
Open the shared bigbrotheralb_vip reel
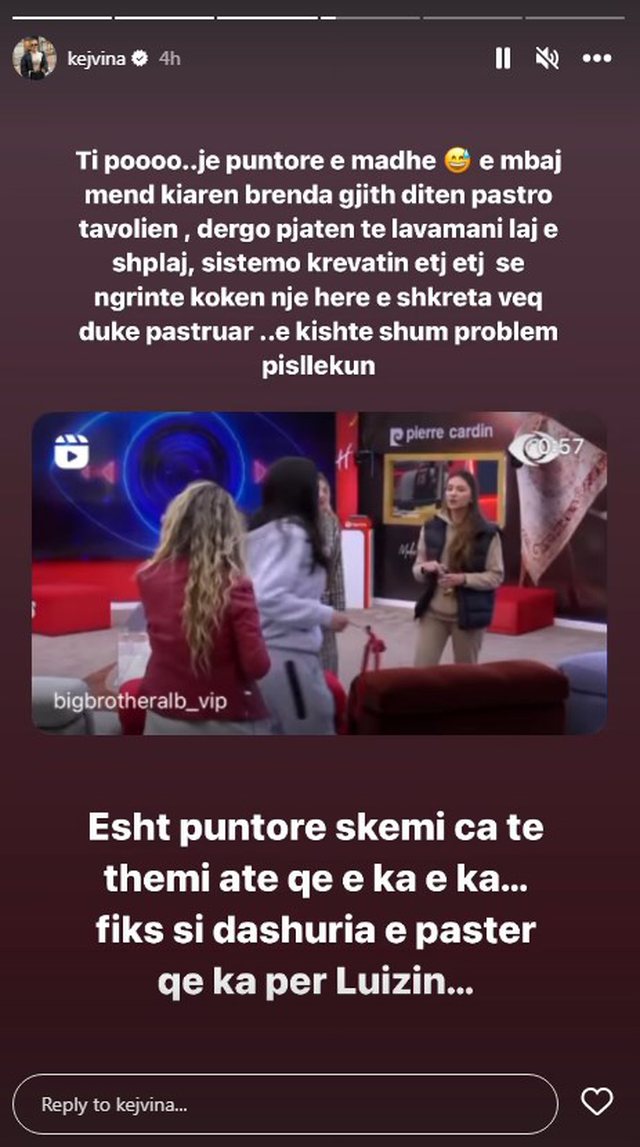[319, 573]
